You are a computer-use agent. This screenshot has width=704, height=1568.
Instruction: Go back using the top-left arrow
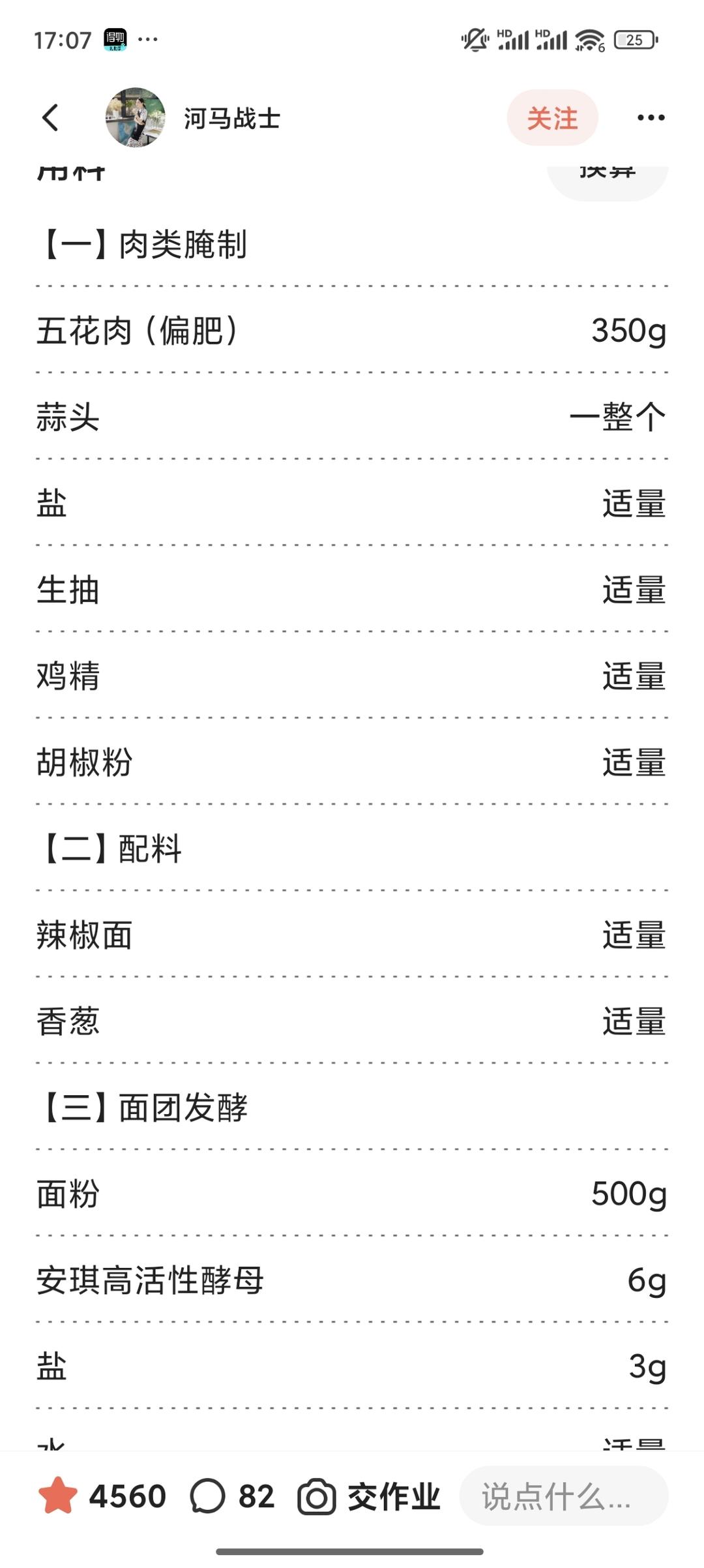pos(50,117)
